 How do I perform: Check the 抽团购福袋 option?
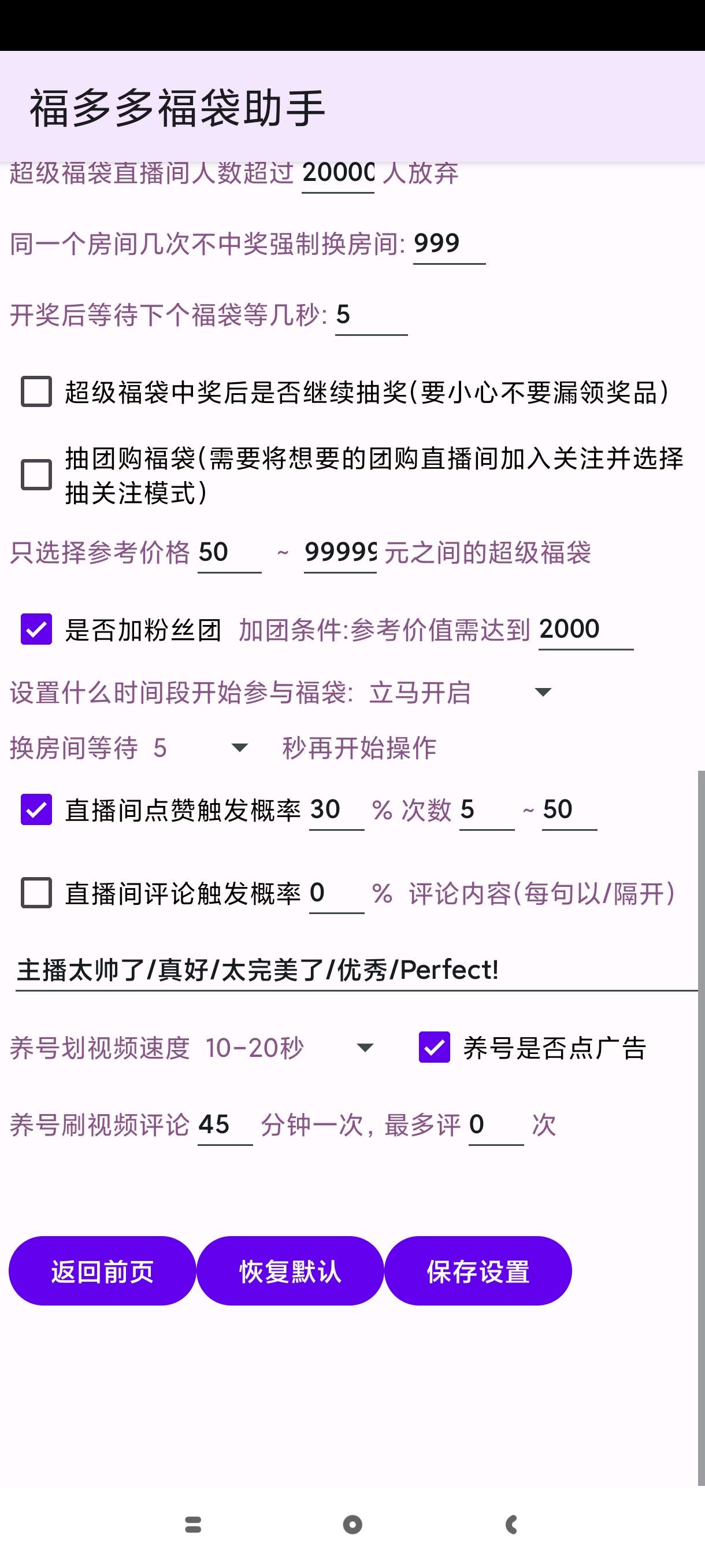coord(36,475)
